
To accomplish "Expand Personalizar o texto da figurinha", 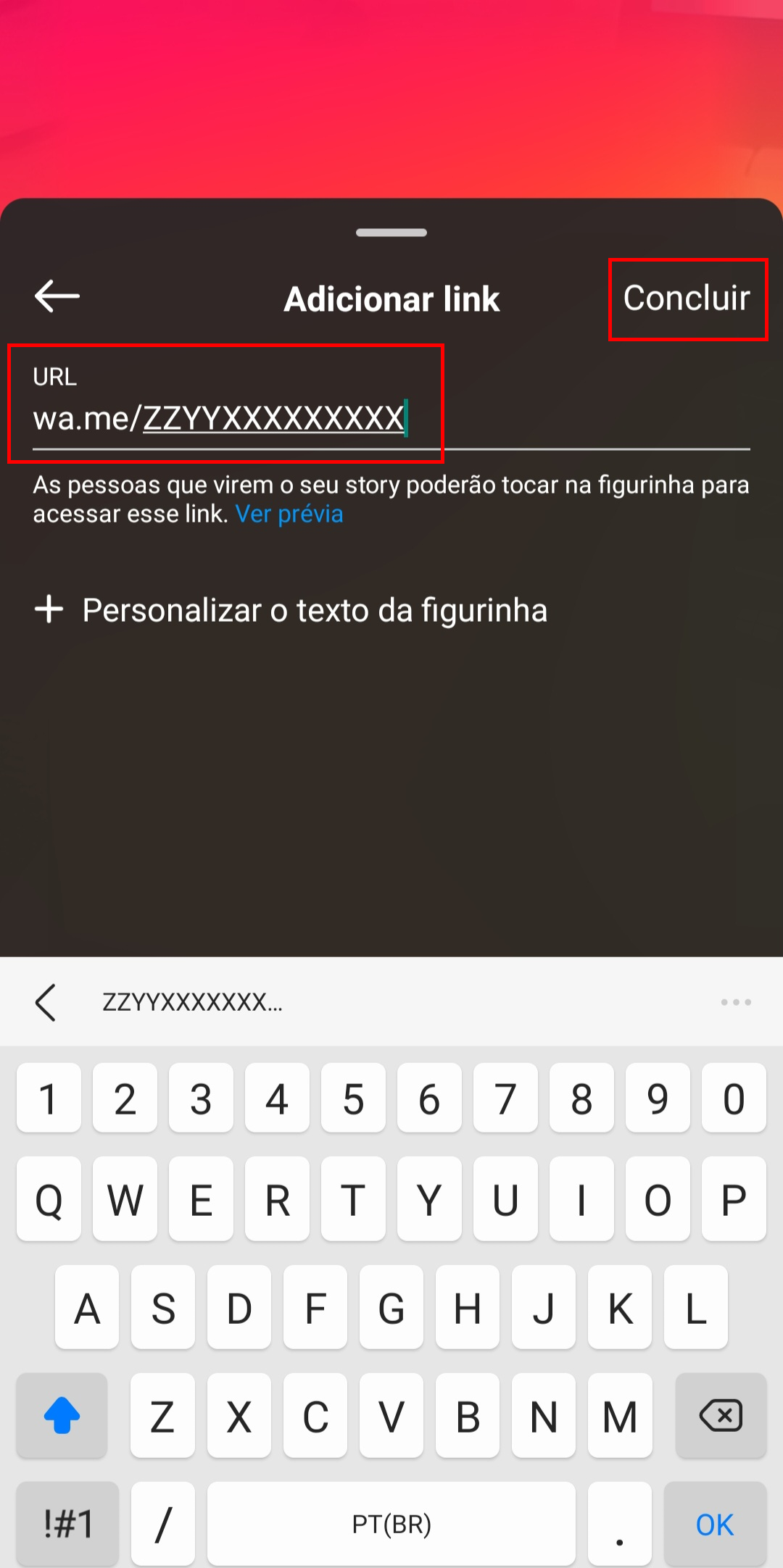I will (x=291, y=610).
